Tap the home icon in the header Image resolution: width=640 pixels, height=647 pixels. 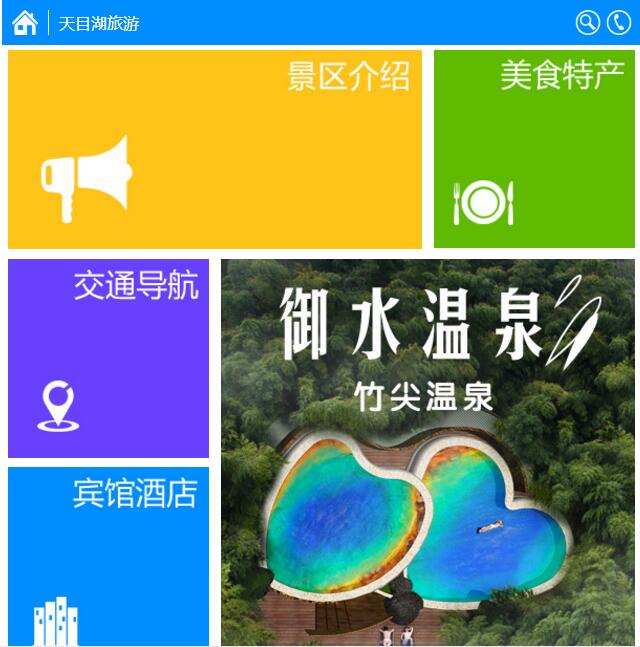24,22
